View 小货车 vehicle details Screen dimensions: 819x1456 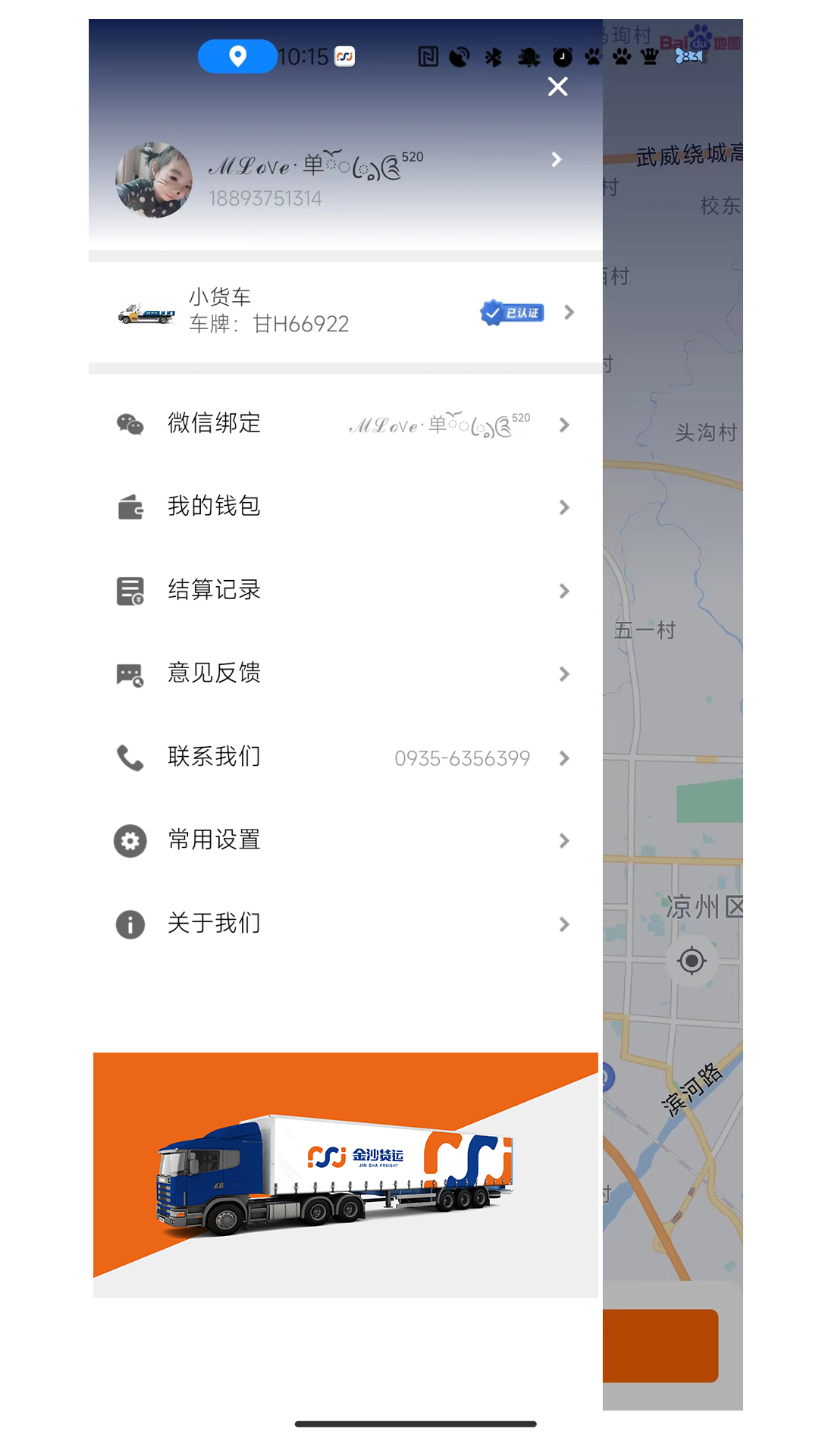click(345, 312)
